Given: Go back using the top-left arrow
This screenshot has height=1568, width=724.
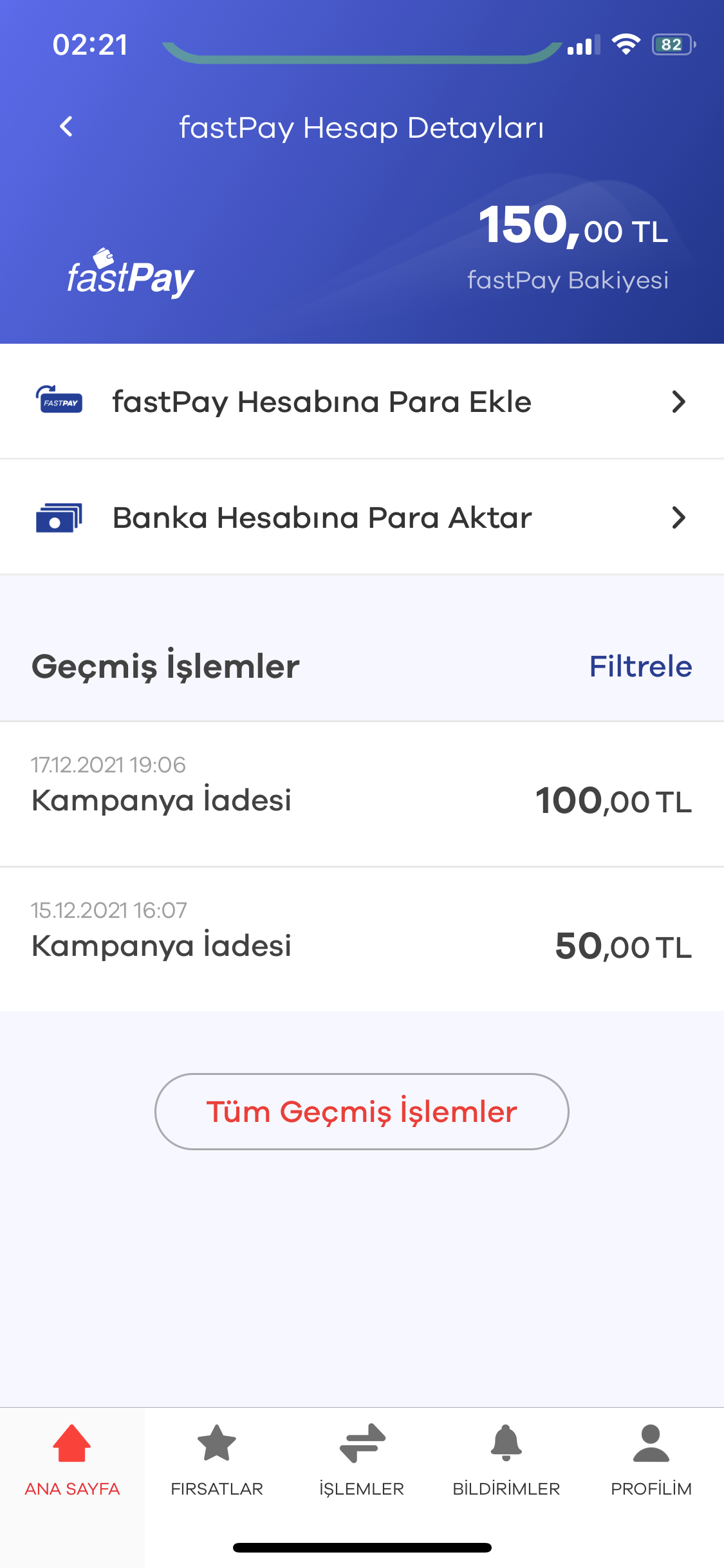Looking at the screenshot, I should pos(66,127).
